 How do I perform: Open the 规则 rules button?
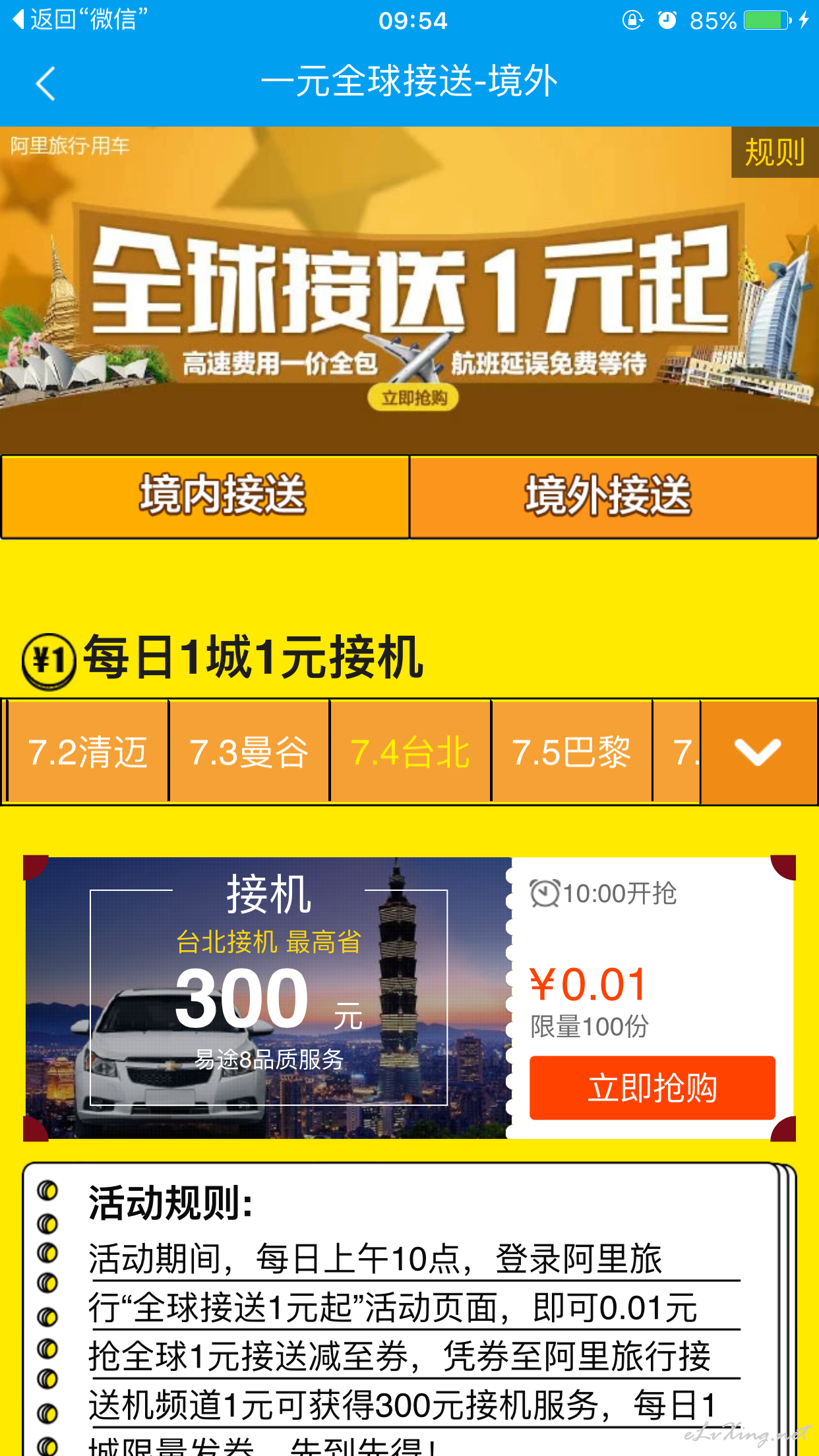(x=775, y=152)
